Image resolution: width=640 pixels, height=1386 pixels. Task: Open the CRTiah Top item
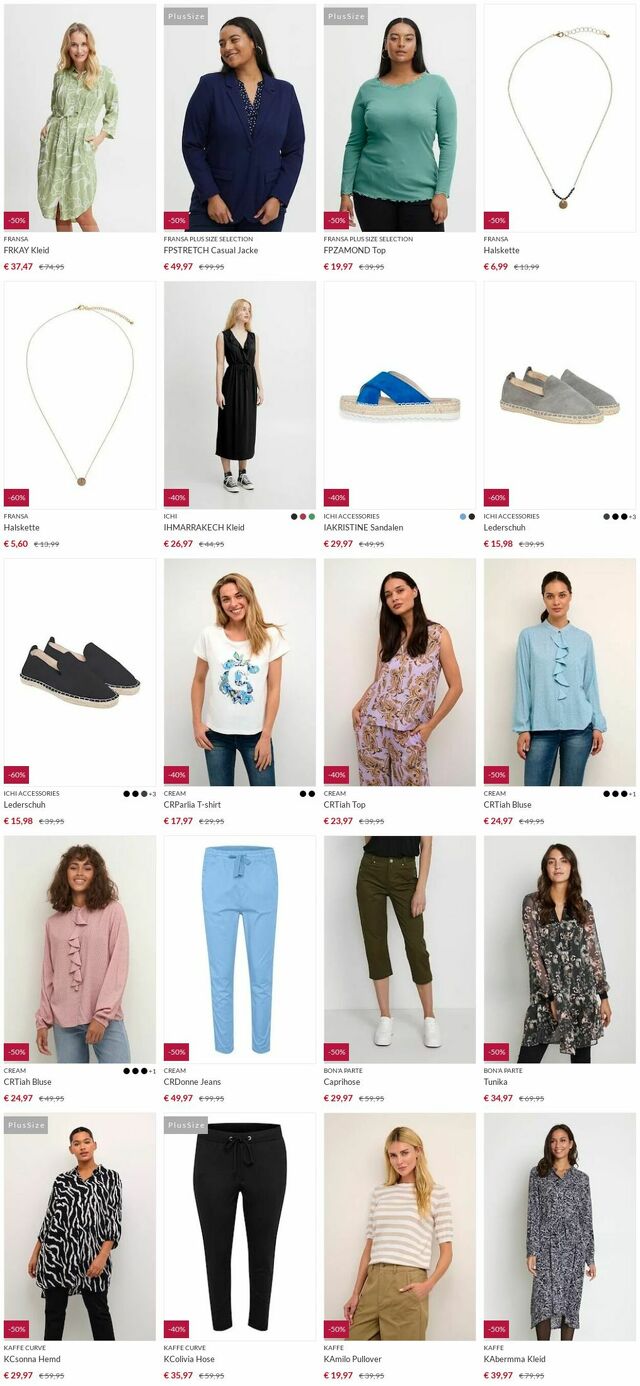pos(400,672)
